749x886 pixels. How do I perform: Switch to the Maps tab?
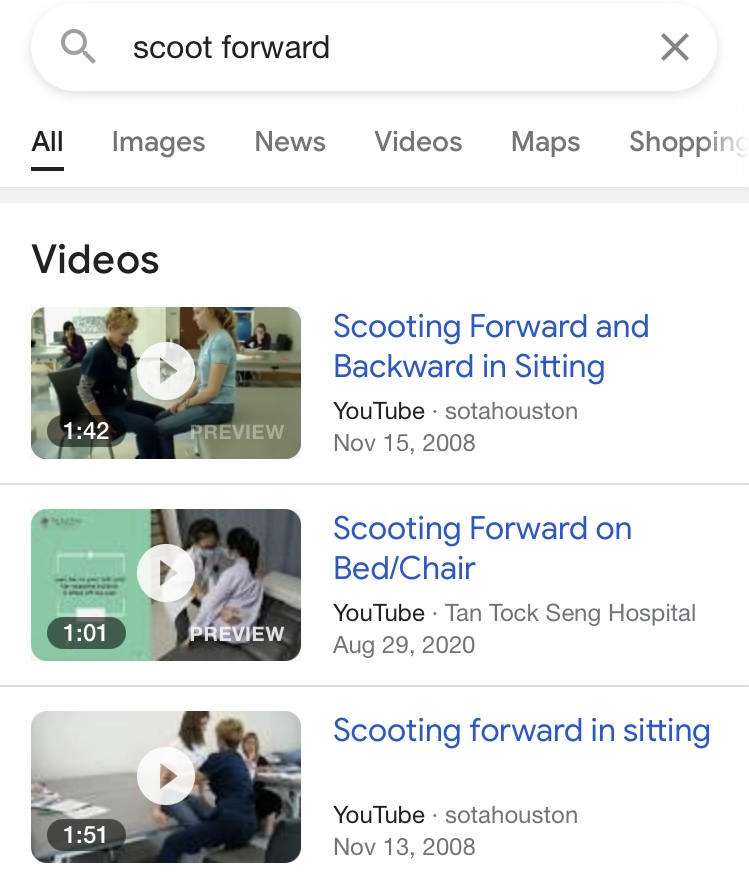pos(545,142)
